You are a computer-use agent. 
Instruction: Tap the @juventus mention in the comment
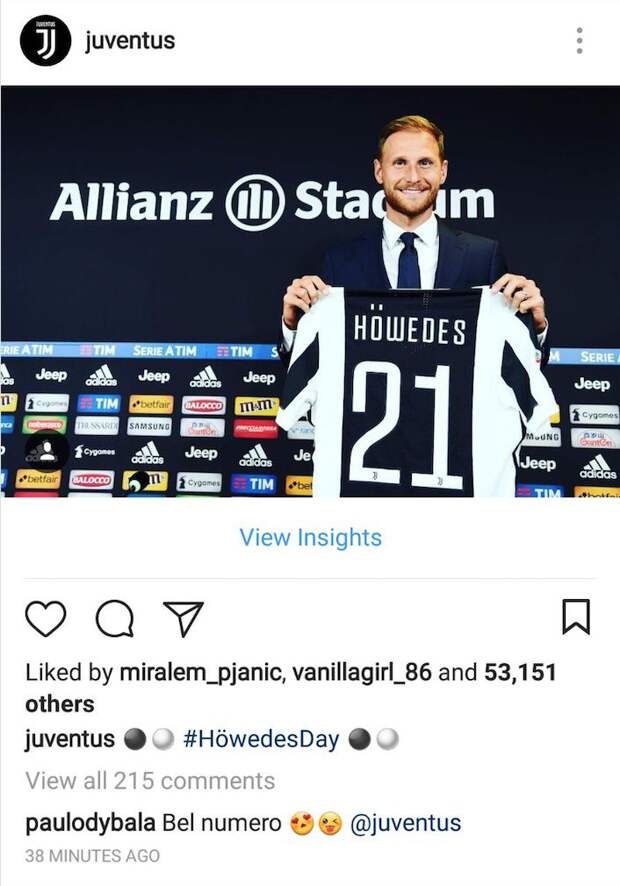(406, 823)
